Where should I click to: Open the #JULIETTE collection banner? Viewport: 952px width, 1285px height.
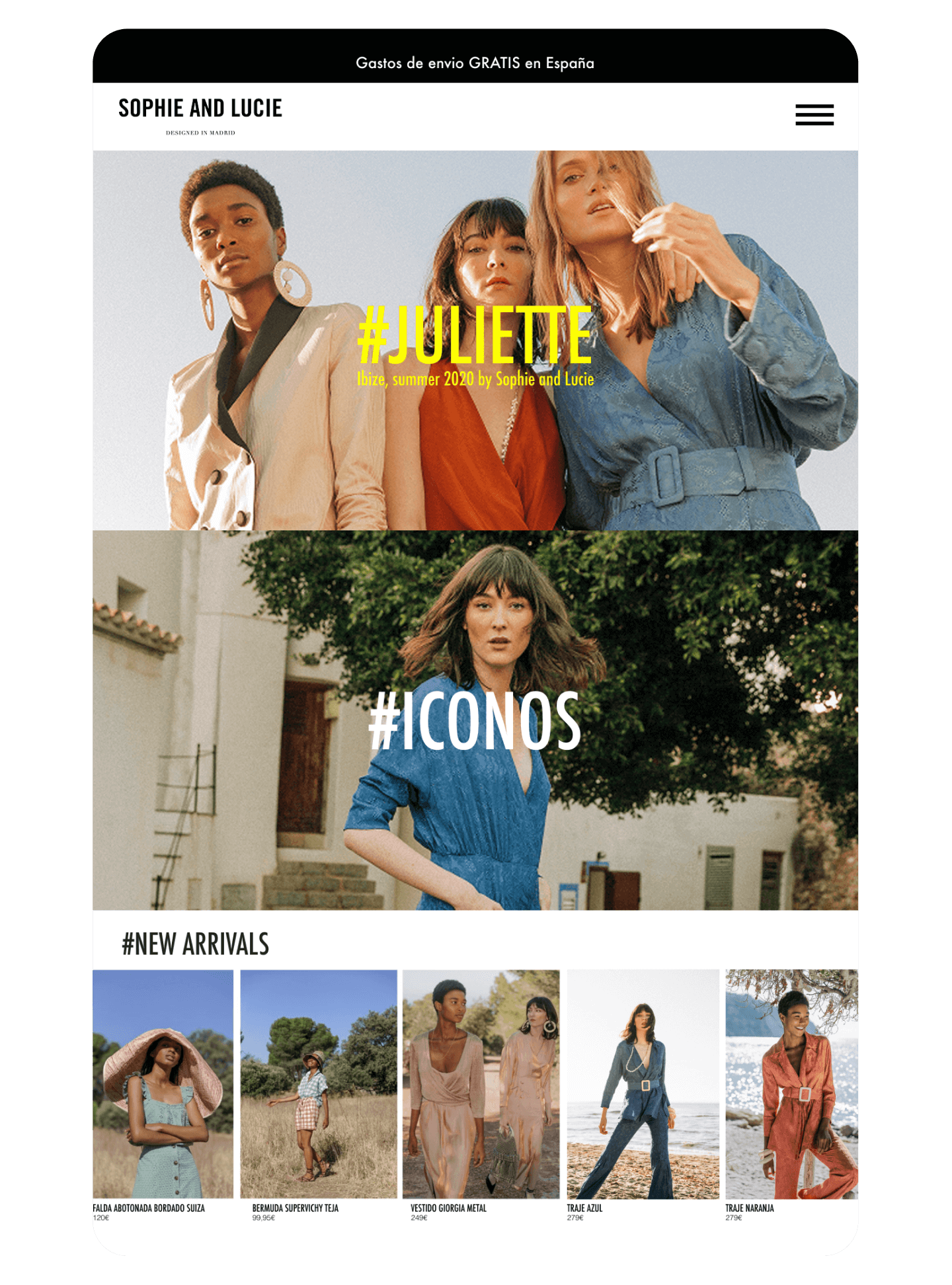(x=475, y=341)
